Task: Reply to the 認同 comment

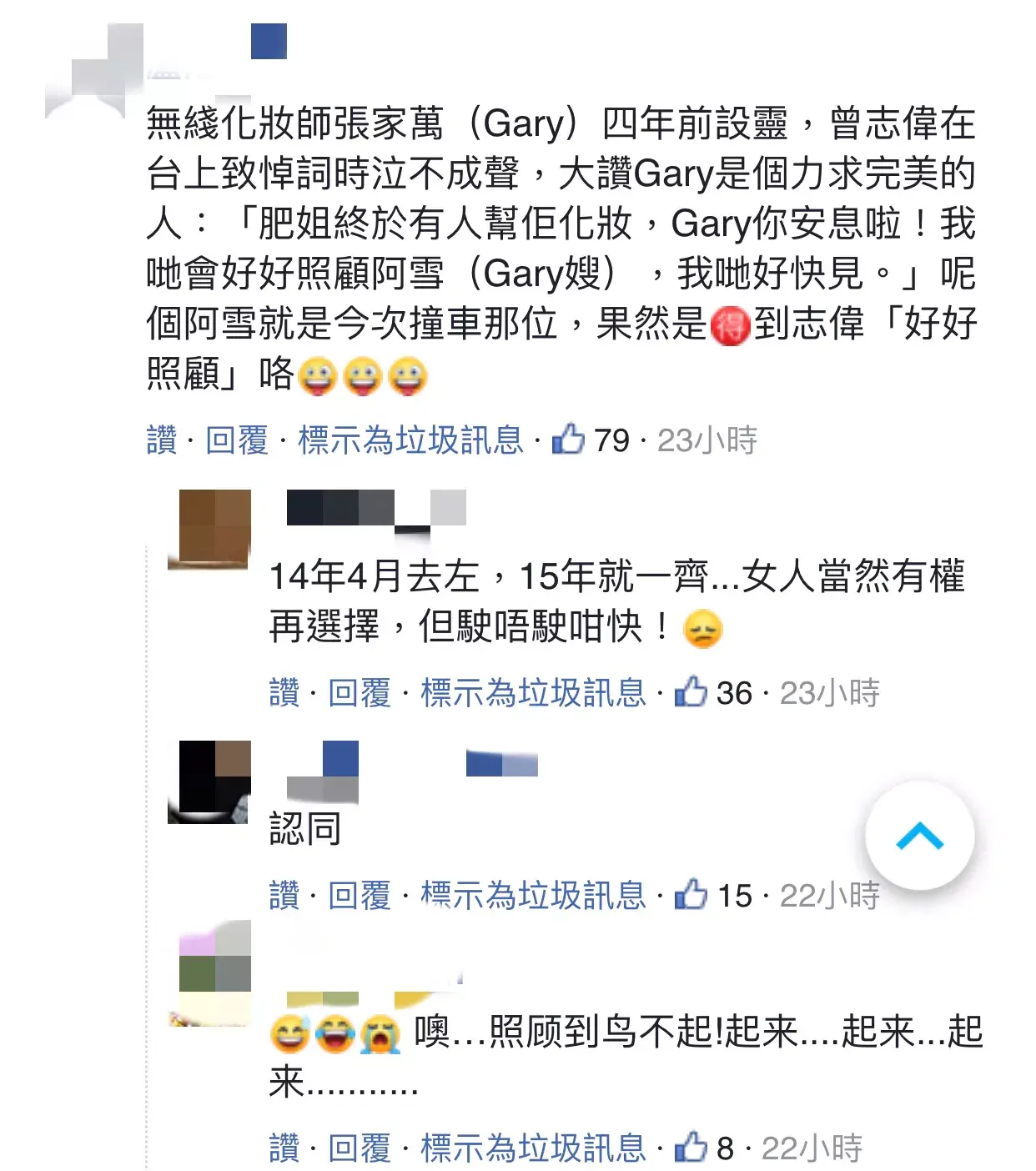Action: pos(360,895)
